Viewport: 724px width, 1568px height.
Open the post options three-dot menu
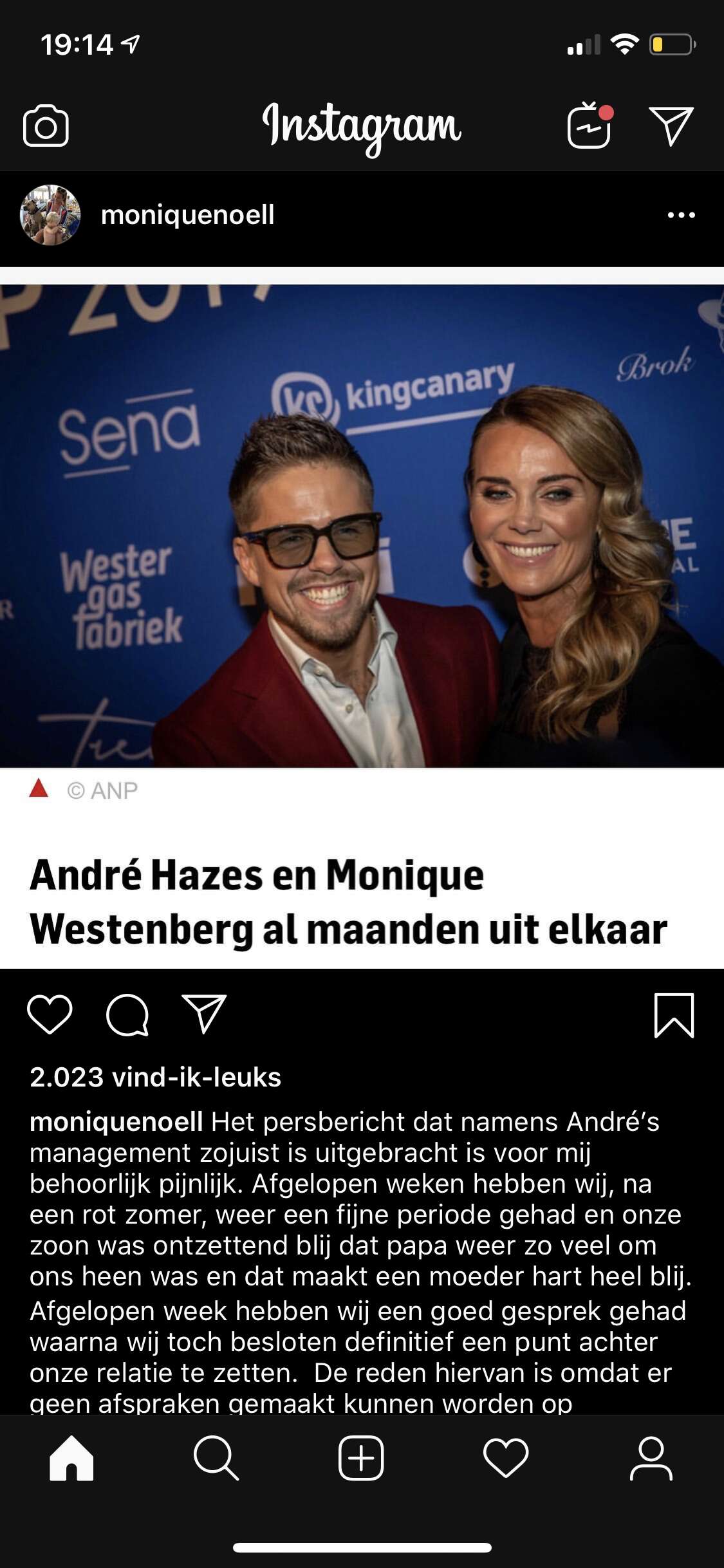(682, 215)
